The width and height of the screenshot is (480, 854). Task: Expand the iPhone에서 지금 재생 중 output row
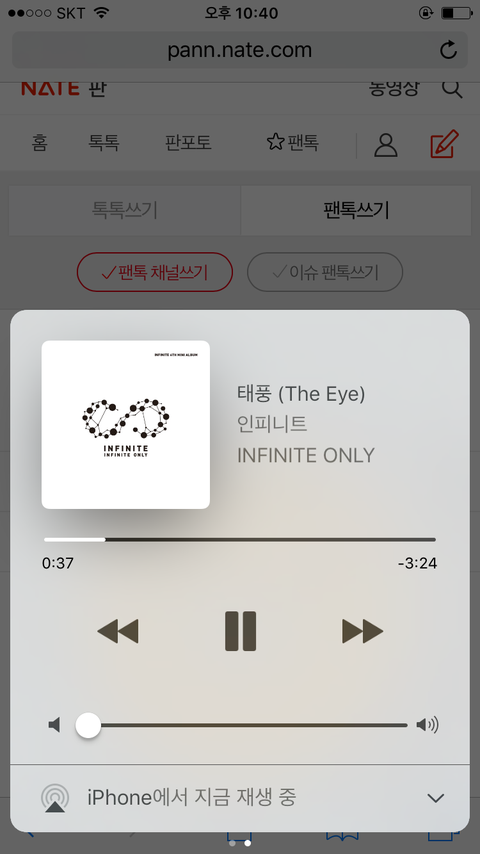click(x=240, y=798)
